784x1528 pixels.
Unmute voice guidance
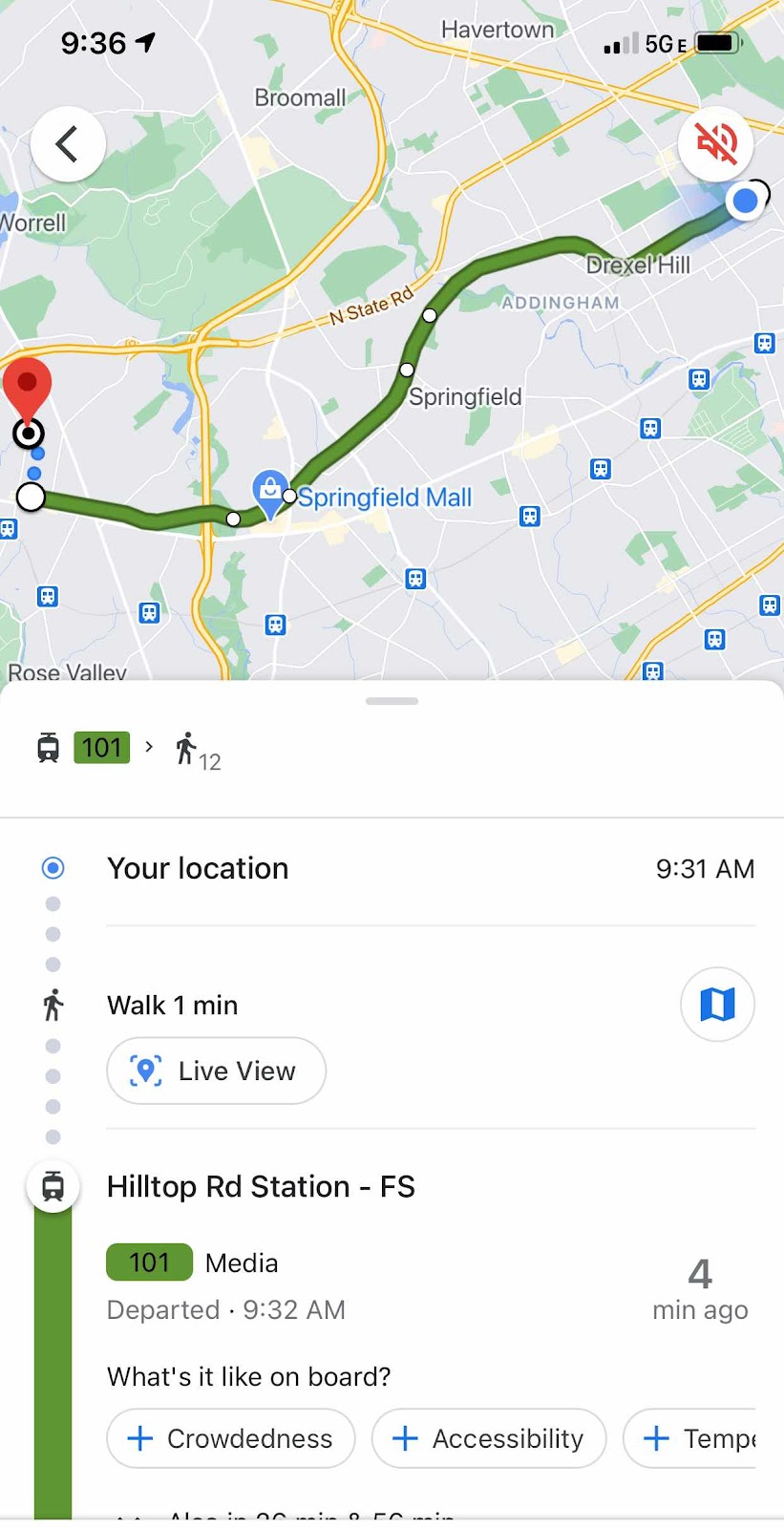(x=716, y=144)
